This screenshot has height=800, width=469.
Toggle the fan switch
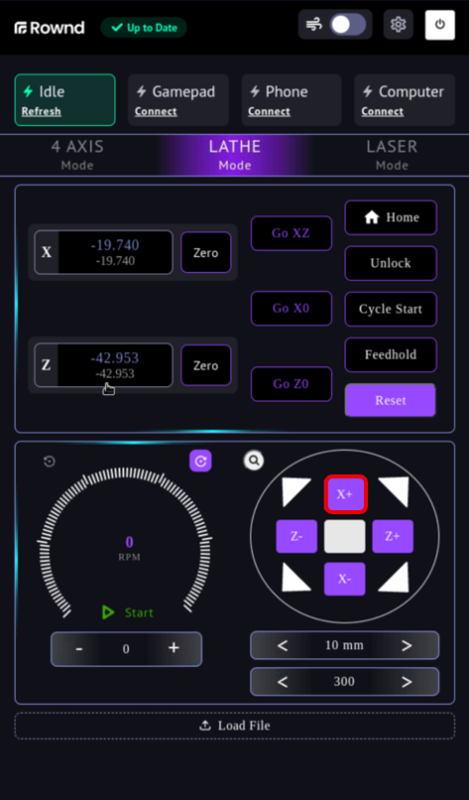click(348, 24)
